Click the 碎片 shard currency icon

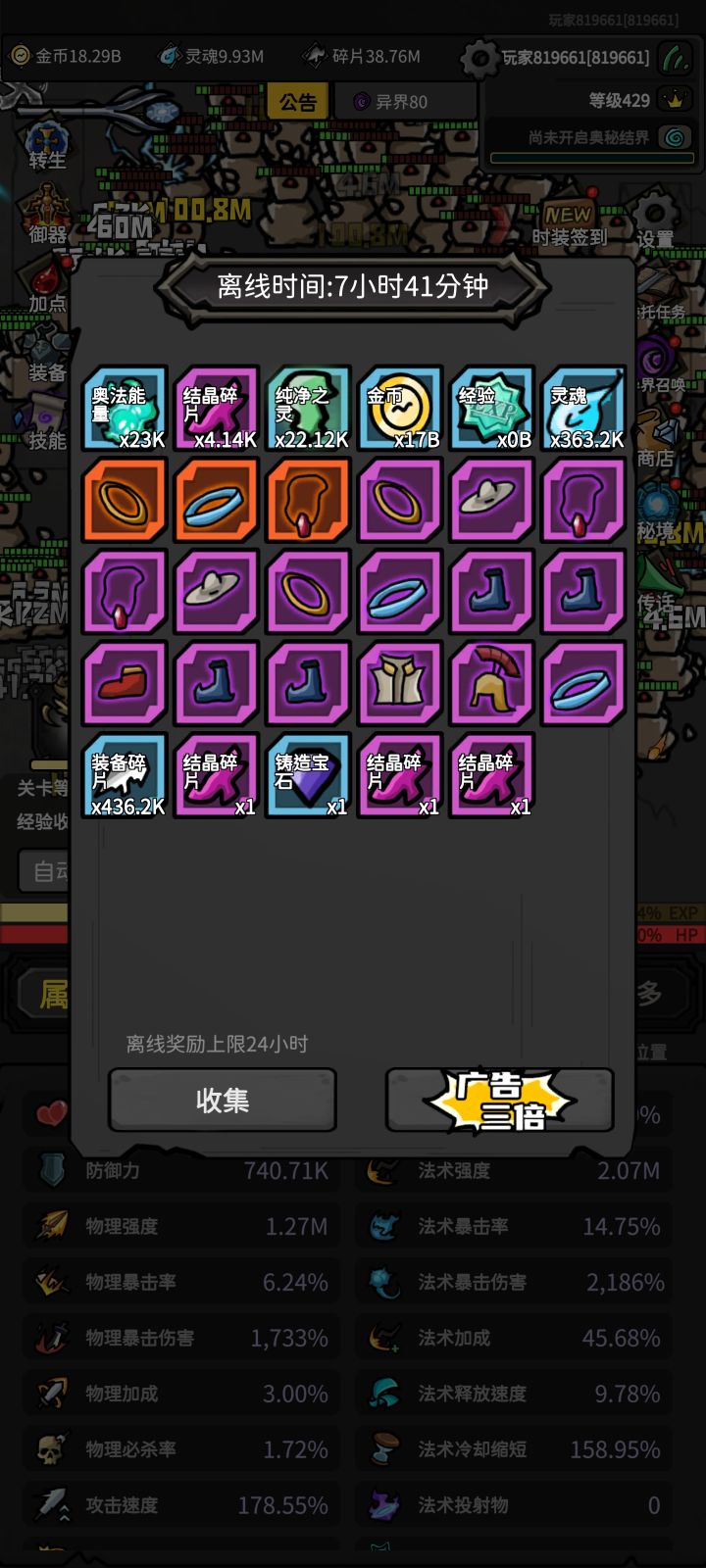[316, 56]
